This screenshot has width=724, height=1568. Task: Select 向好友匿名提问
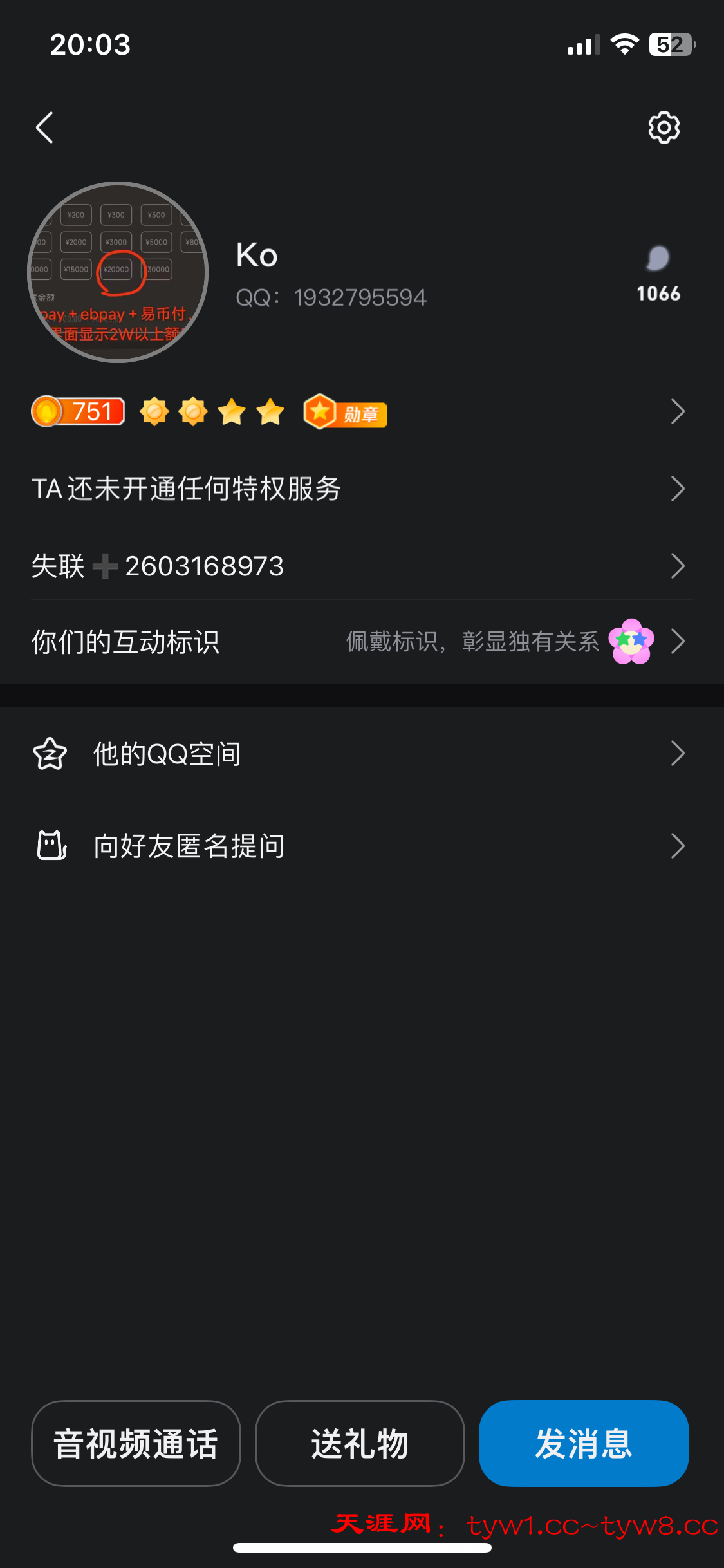click(360, 846)
